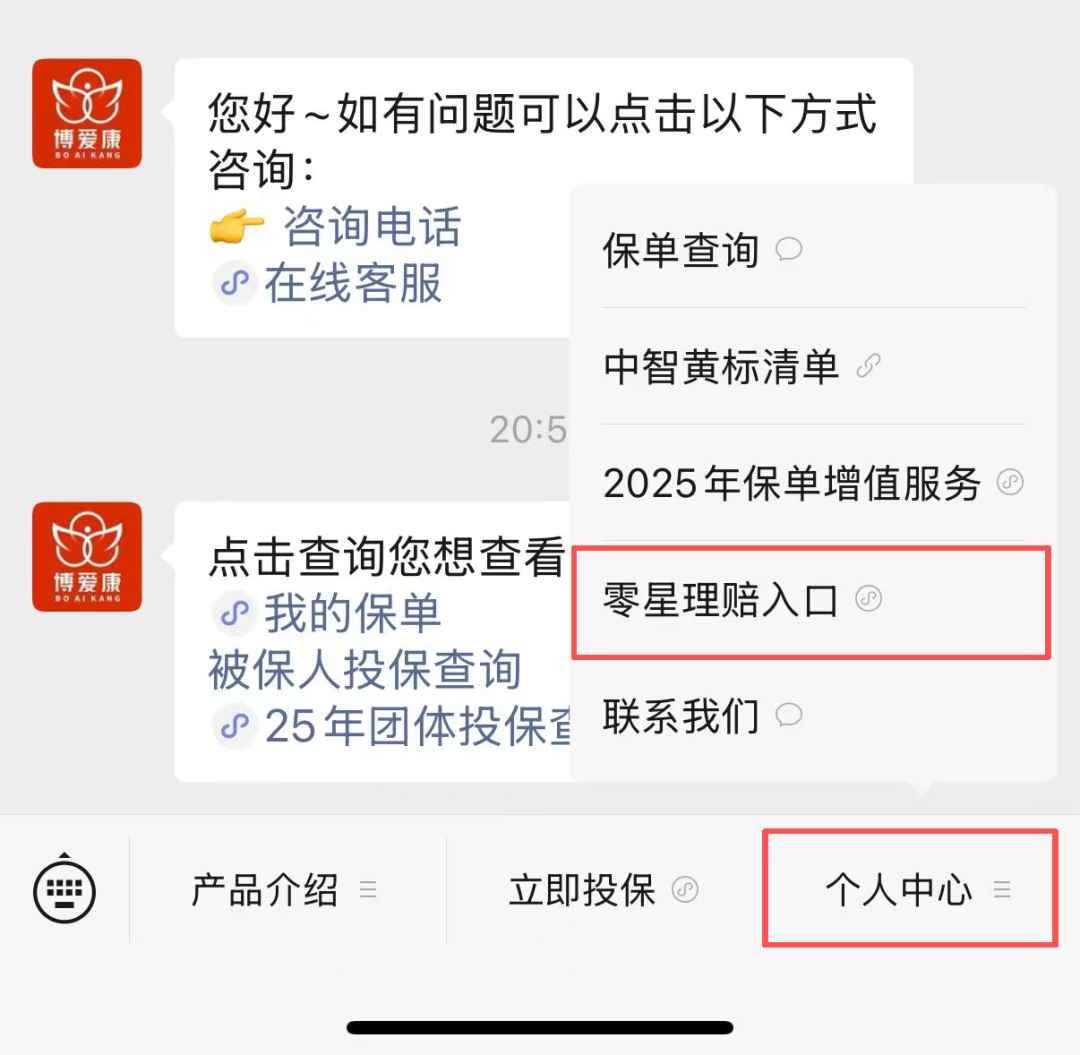Open 零星理赔入口
This screenshot has width=1080, height=1055.
tap(740, 601)
